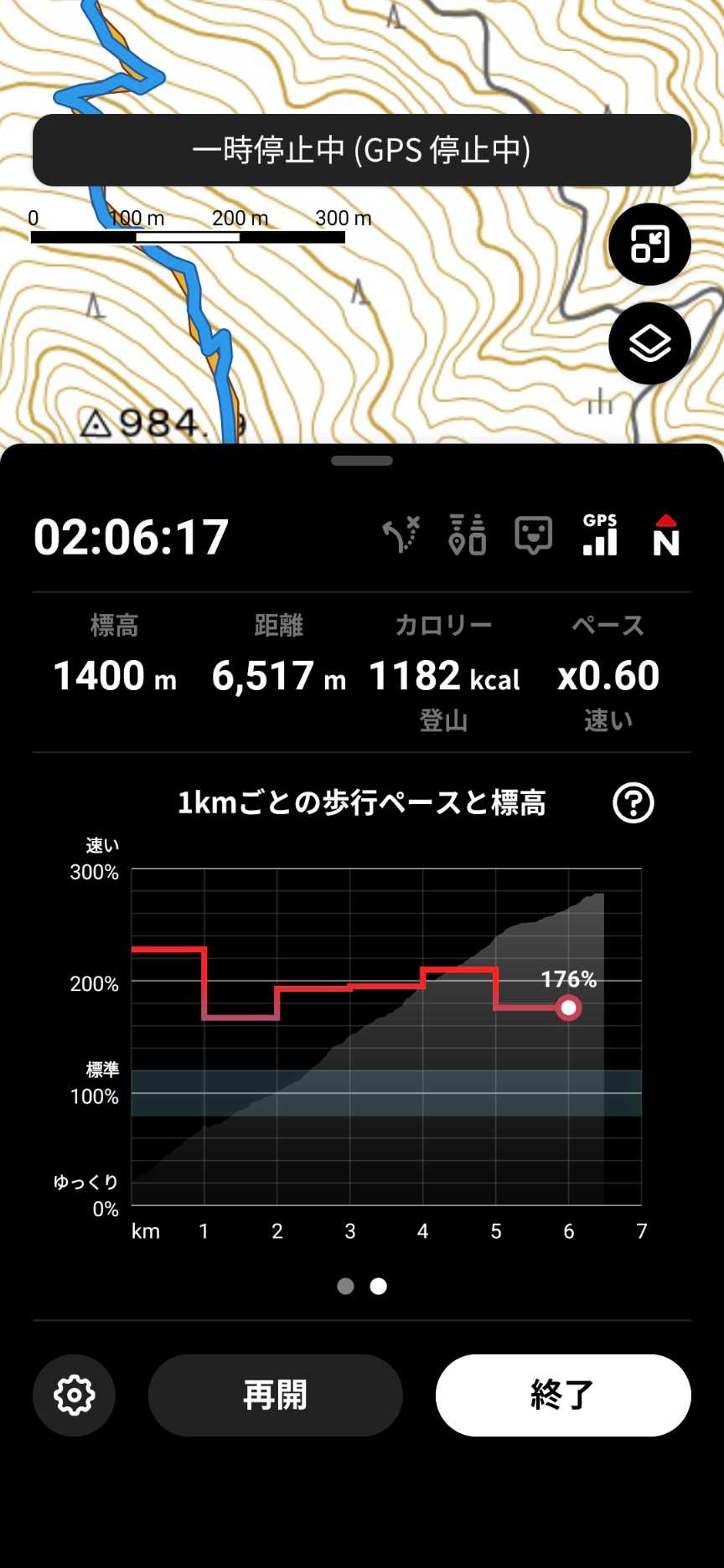Image resolution: width=724 pixels, height=1568 pixels.
Task: Open help for the pace and elevation chart
Action: point(633,803)
